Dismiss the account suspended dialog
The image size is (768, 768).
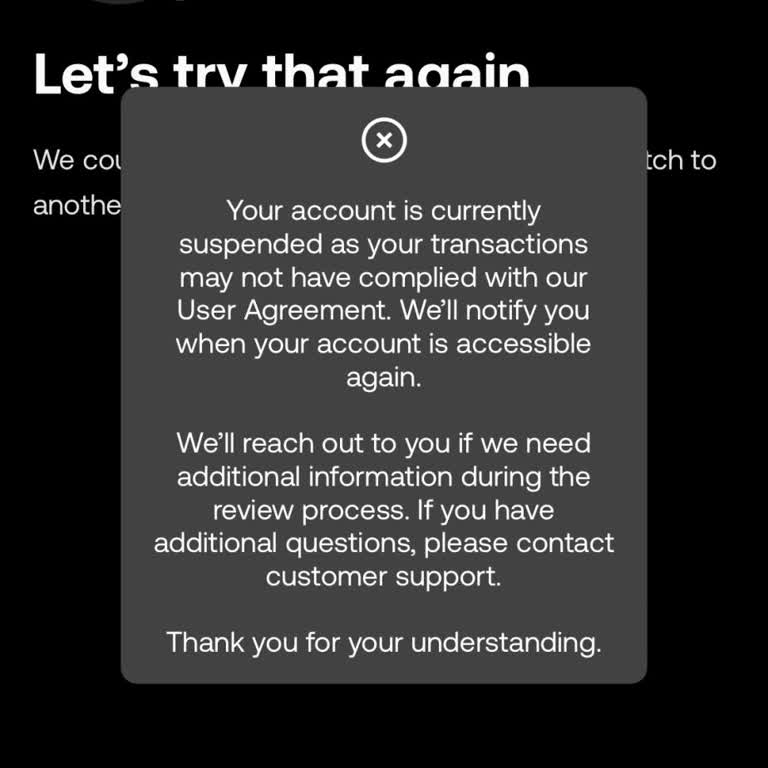(x=384, y=140)
